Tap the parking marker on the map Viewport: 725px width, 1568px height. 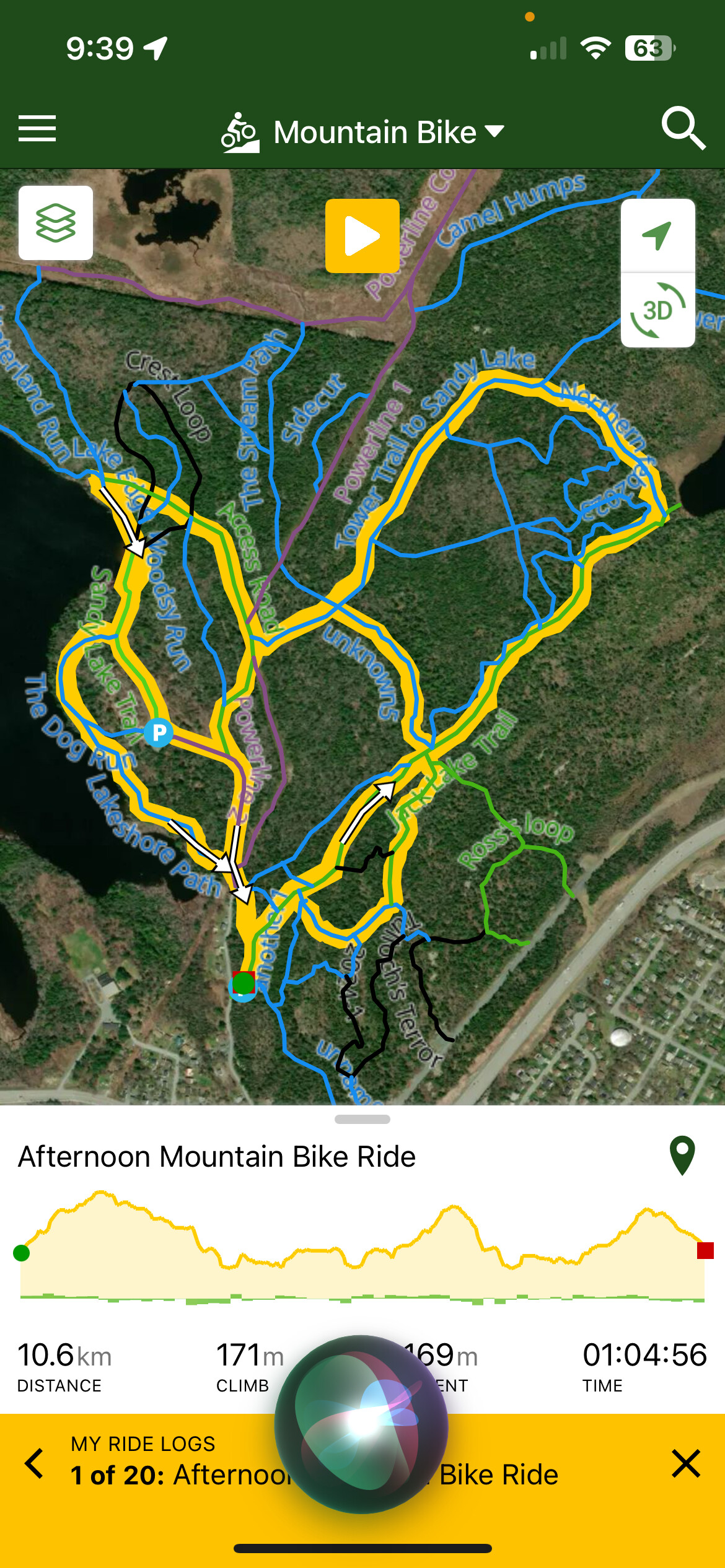coord(159,733)
